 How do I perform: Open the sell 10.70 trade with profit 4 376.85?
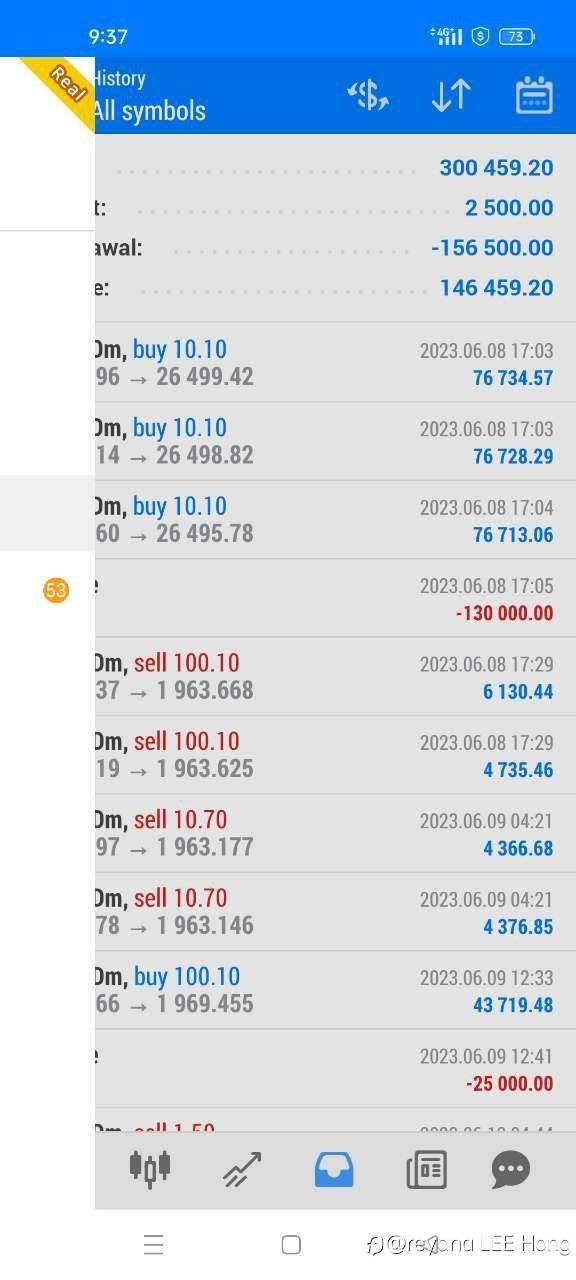pos(335,911)
